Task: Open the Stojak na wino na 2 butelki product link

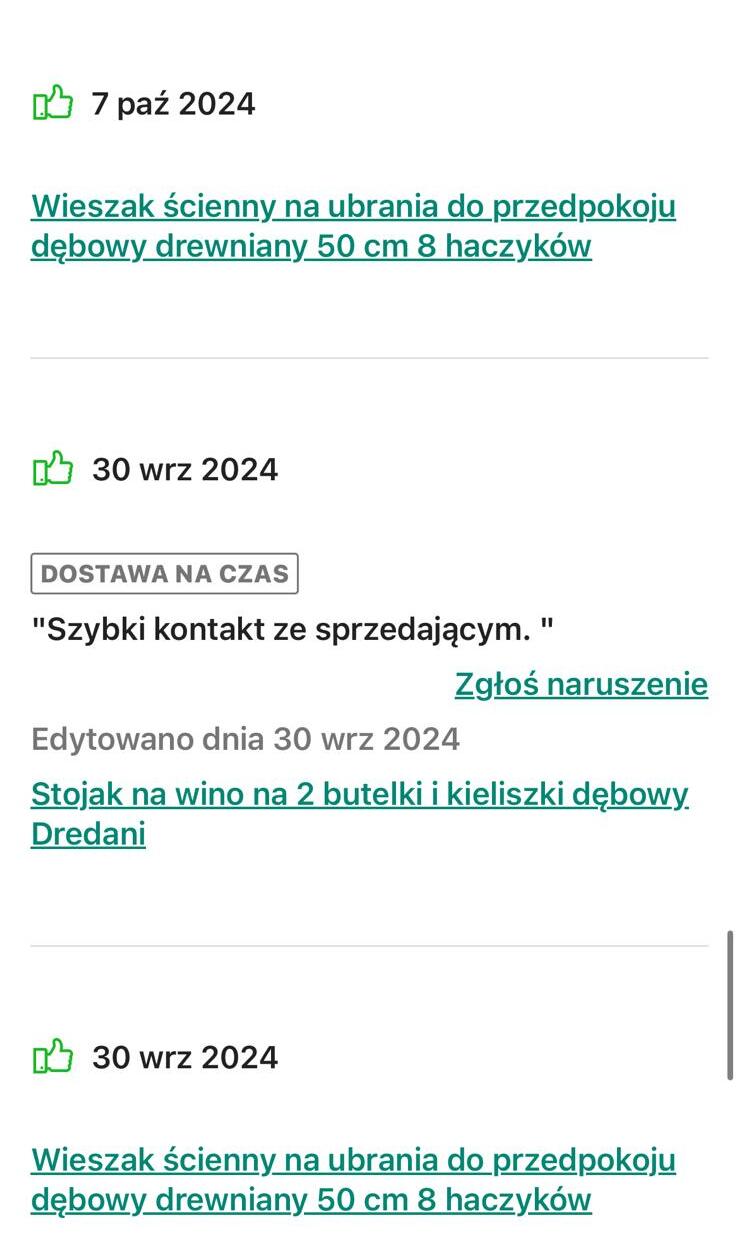Action: 359,812
